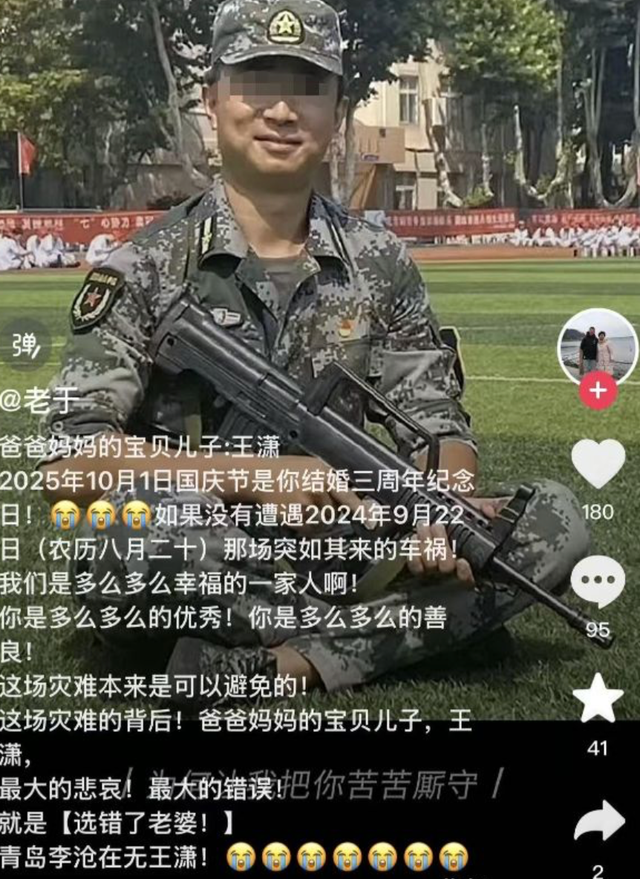Open the creator's round profile avatar
640x879 pixels.
(x=597, y=347)
